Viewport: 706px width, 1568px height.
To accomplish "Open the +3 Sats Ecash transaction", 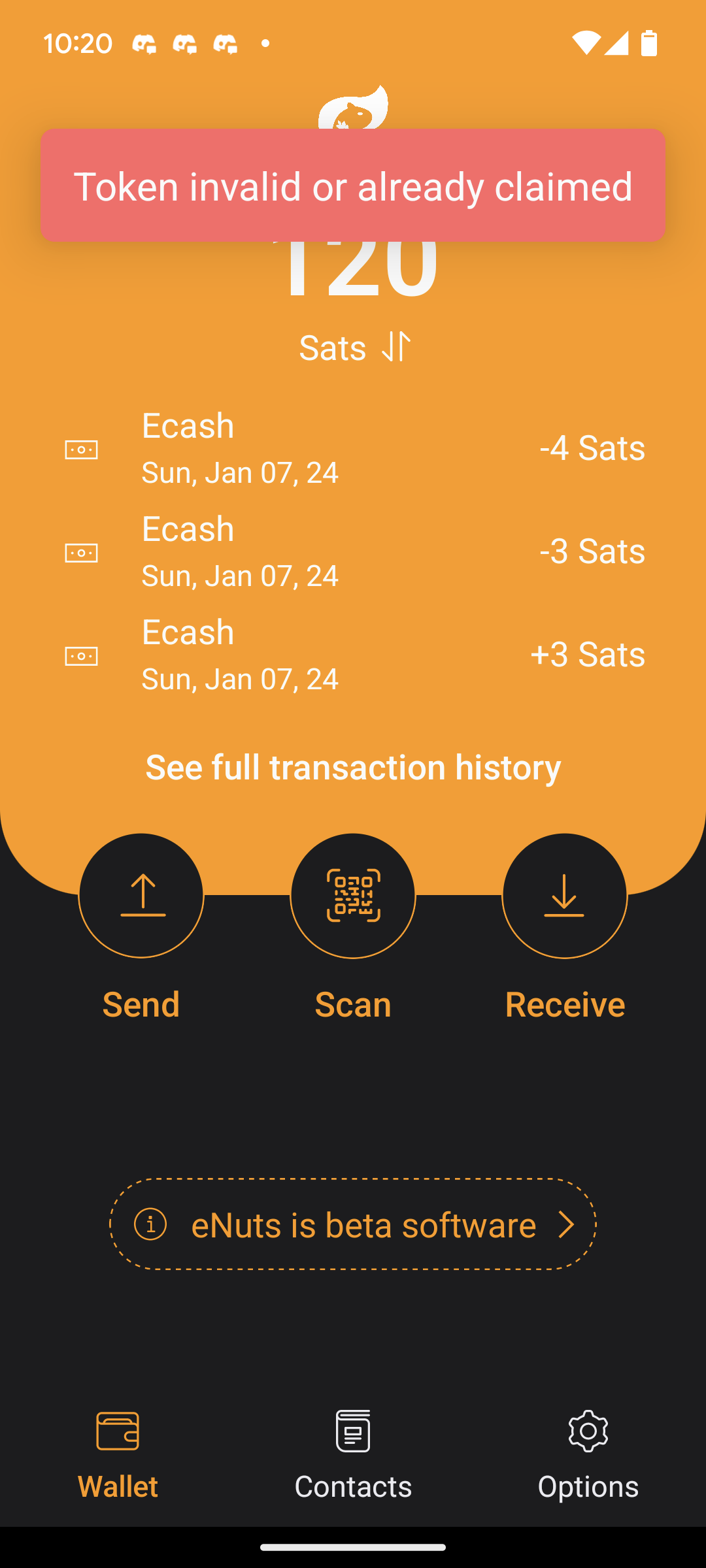I will 353,655.
